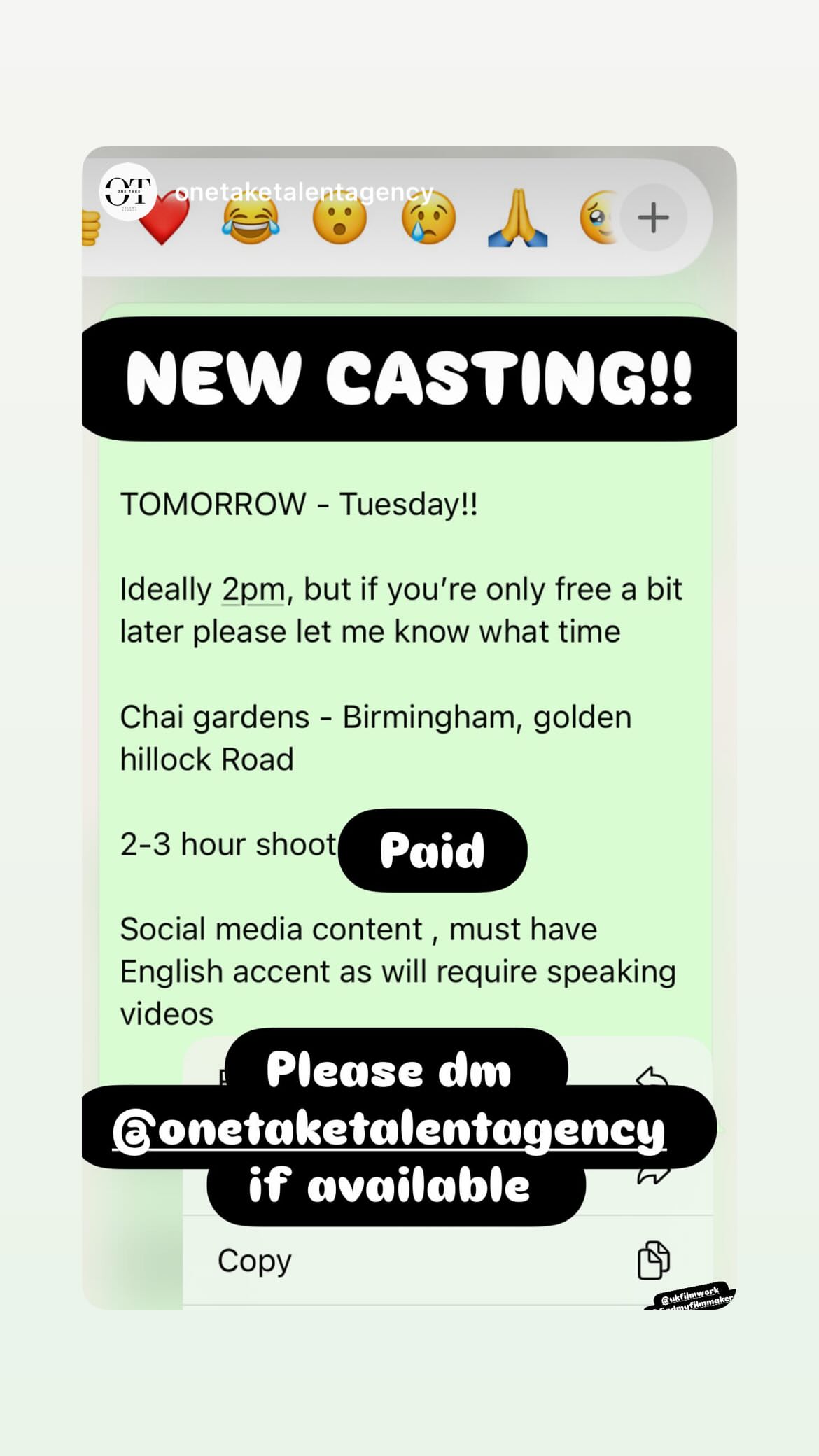
Task: Tap the onetaketalentagency username at the top
Action: pyautogui.click(x=304, y=190)
